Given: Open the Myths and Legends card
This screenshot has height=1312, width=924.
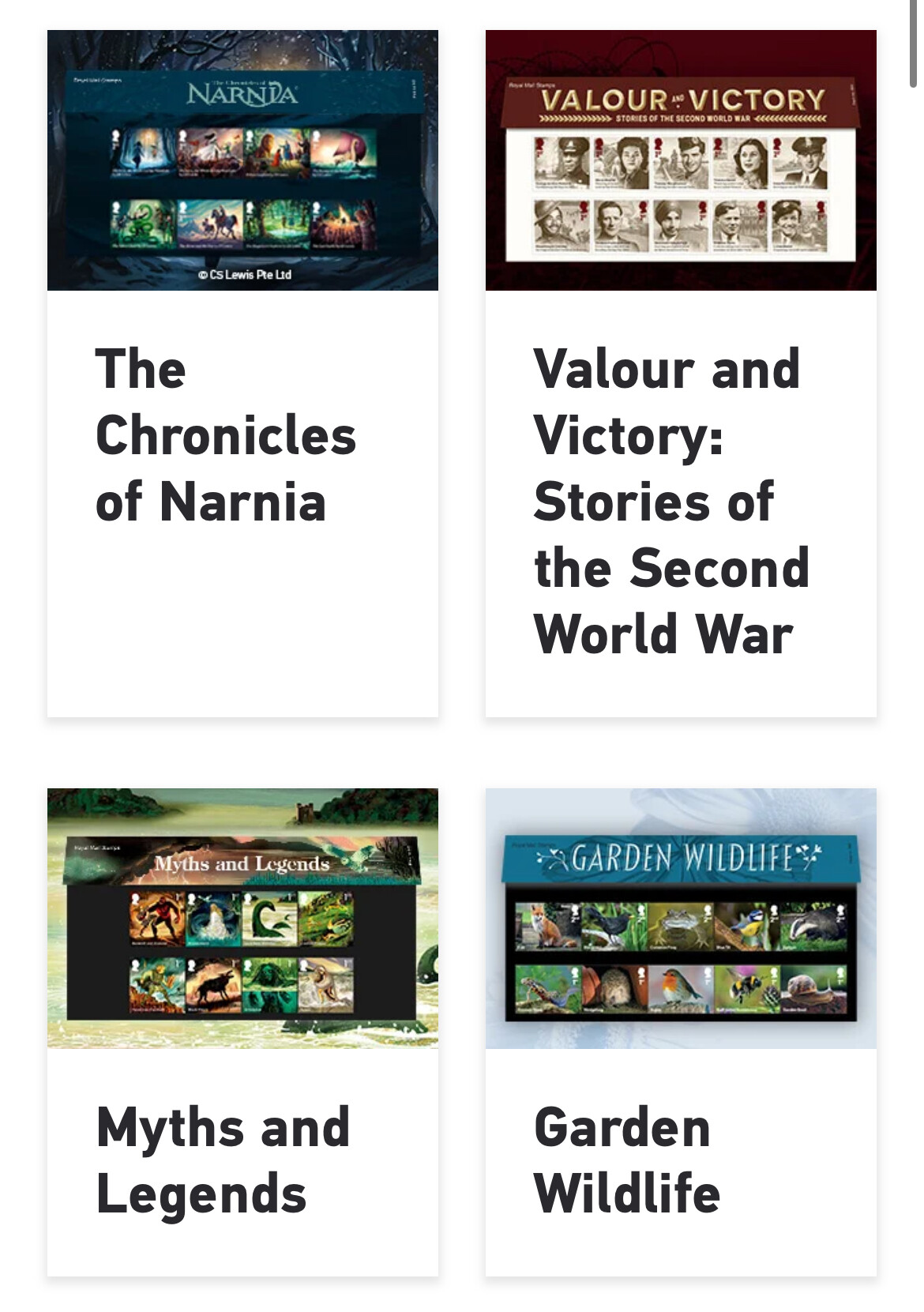Looking at the screenshot, I should click(242, 1031).
